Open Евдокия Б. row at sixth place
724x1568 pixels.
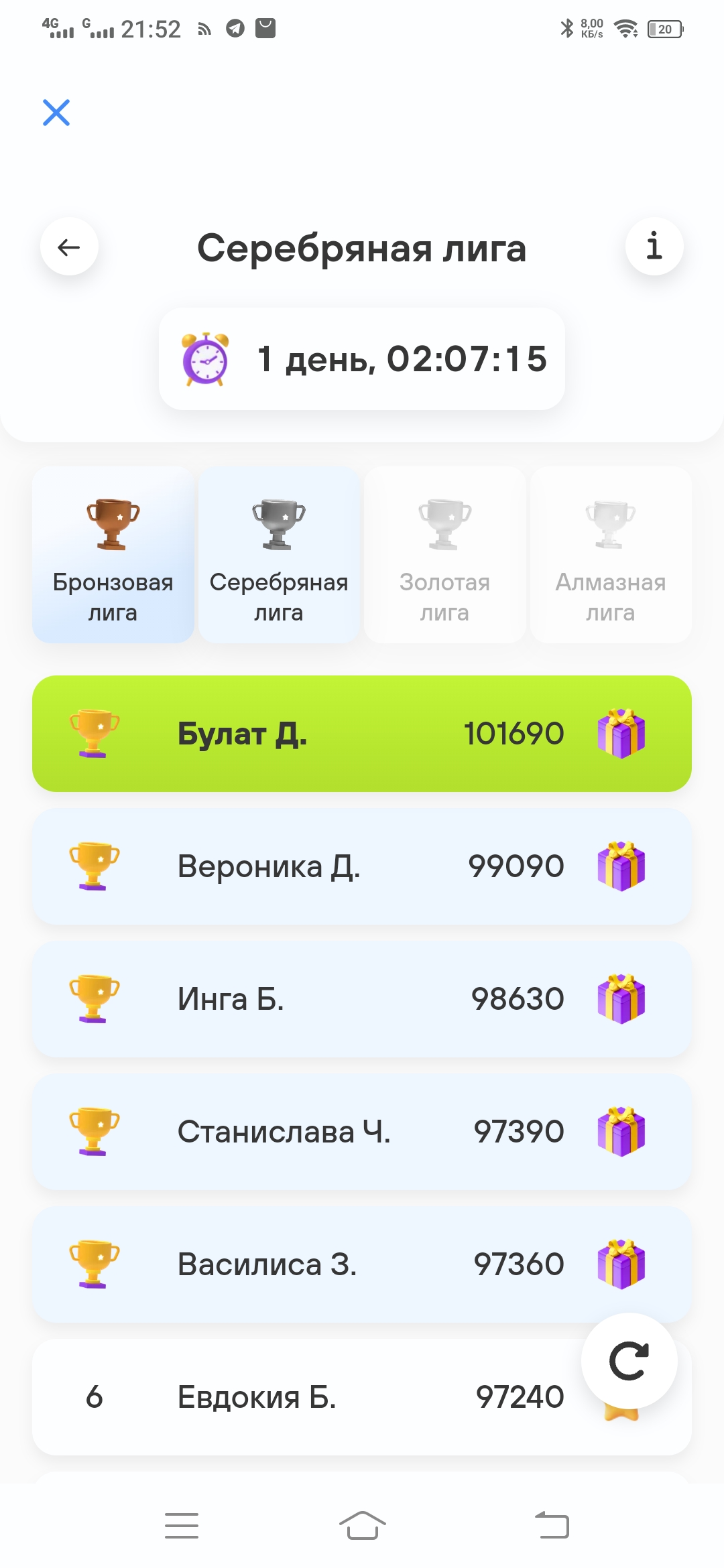[362, 1397]
